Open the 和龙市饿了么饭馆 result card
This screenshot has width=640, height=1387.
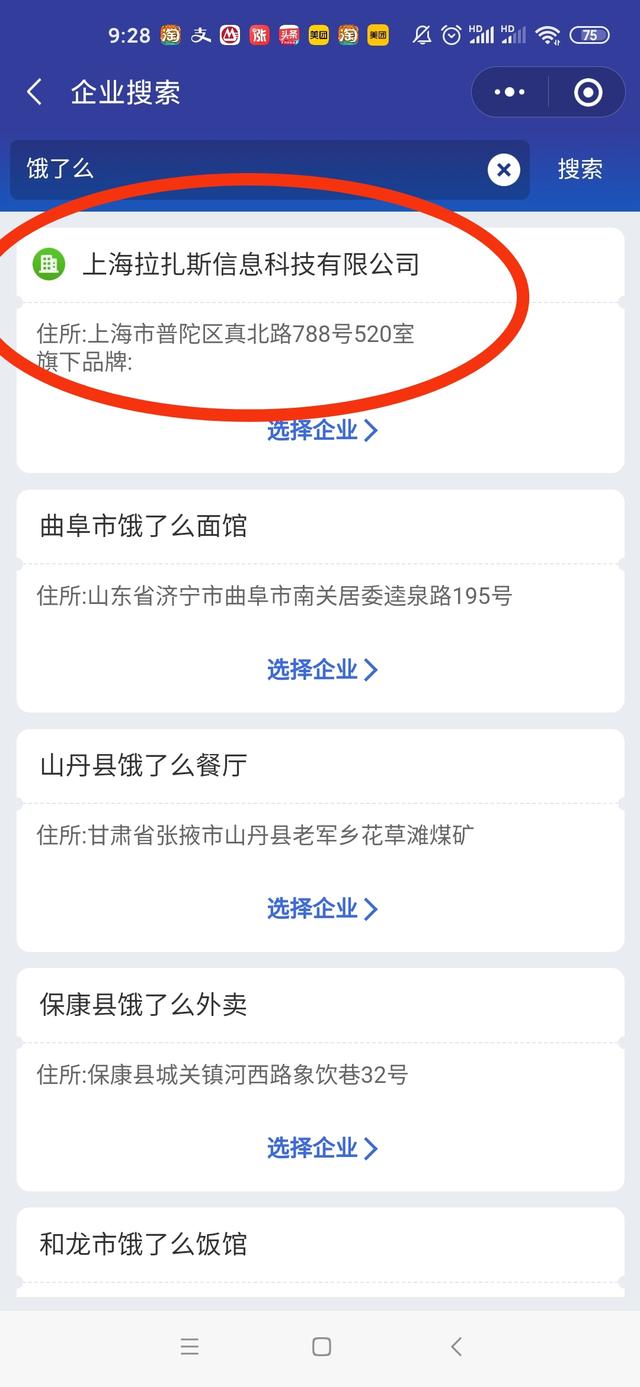(x=320, y=1253)
